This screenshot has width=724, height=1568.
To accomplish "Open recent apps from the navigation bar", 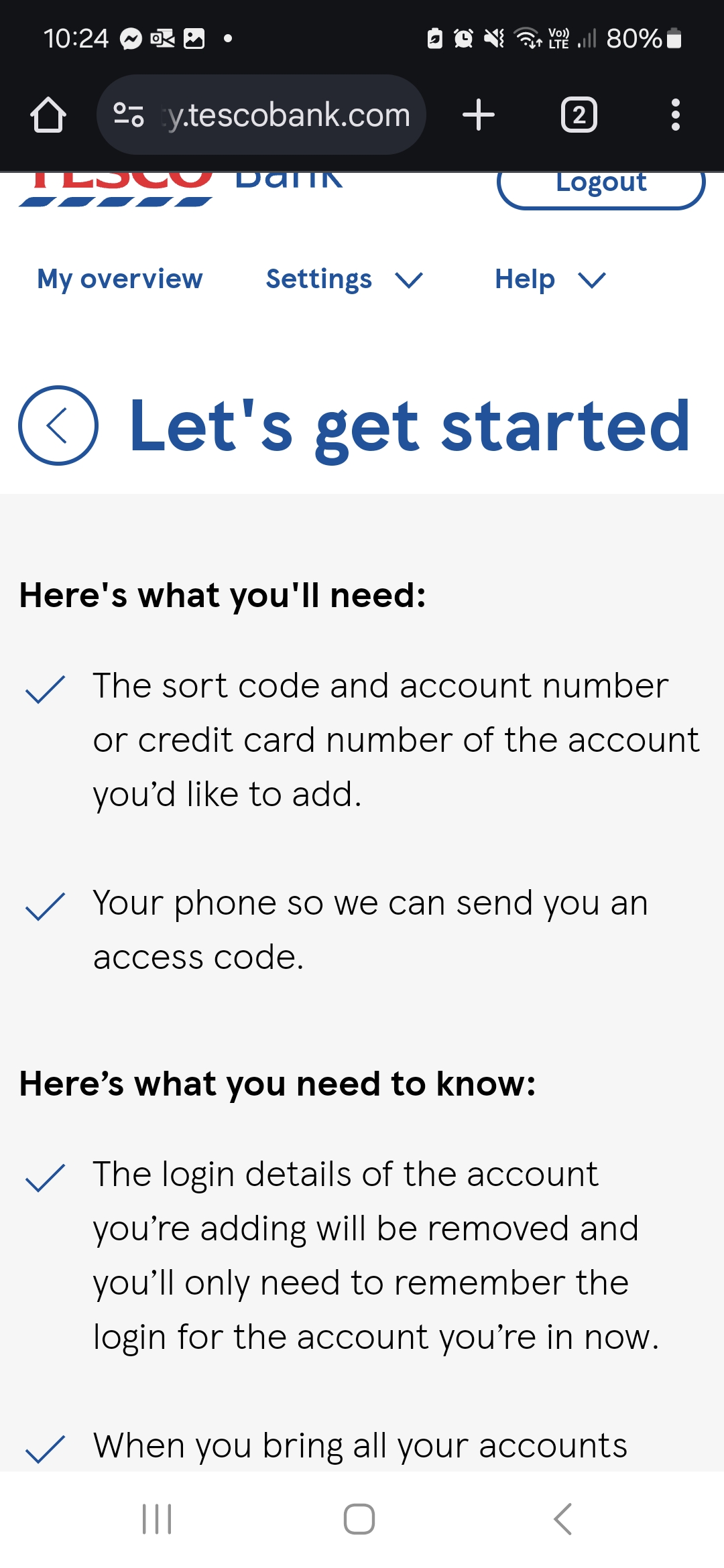I will click(x=158, y=1518).
